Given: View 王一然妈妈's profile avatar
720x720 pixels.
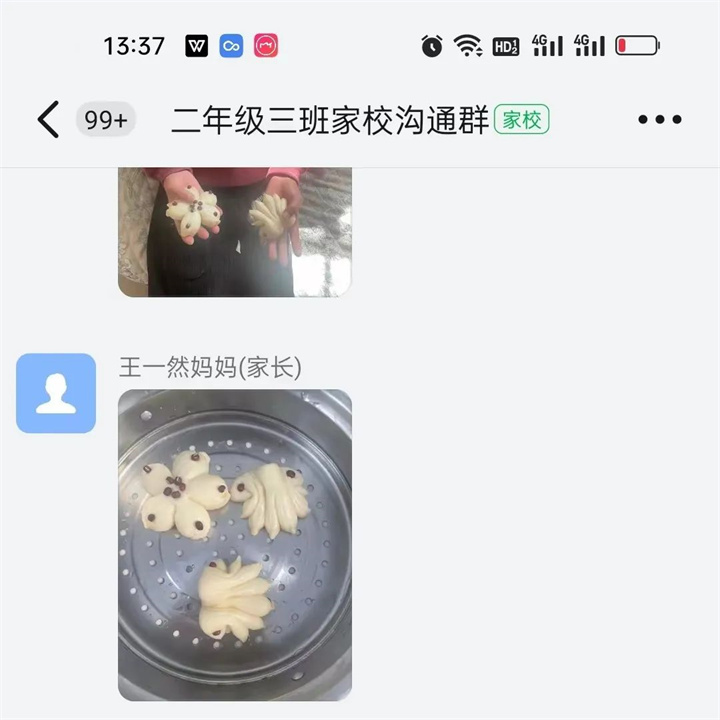Looking at the screenshot, I should point(56,393).
